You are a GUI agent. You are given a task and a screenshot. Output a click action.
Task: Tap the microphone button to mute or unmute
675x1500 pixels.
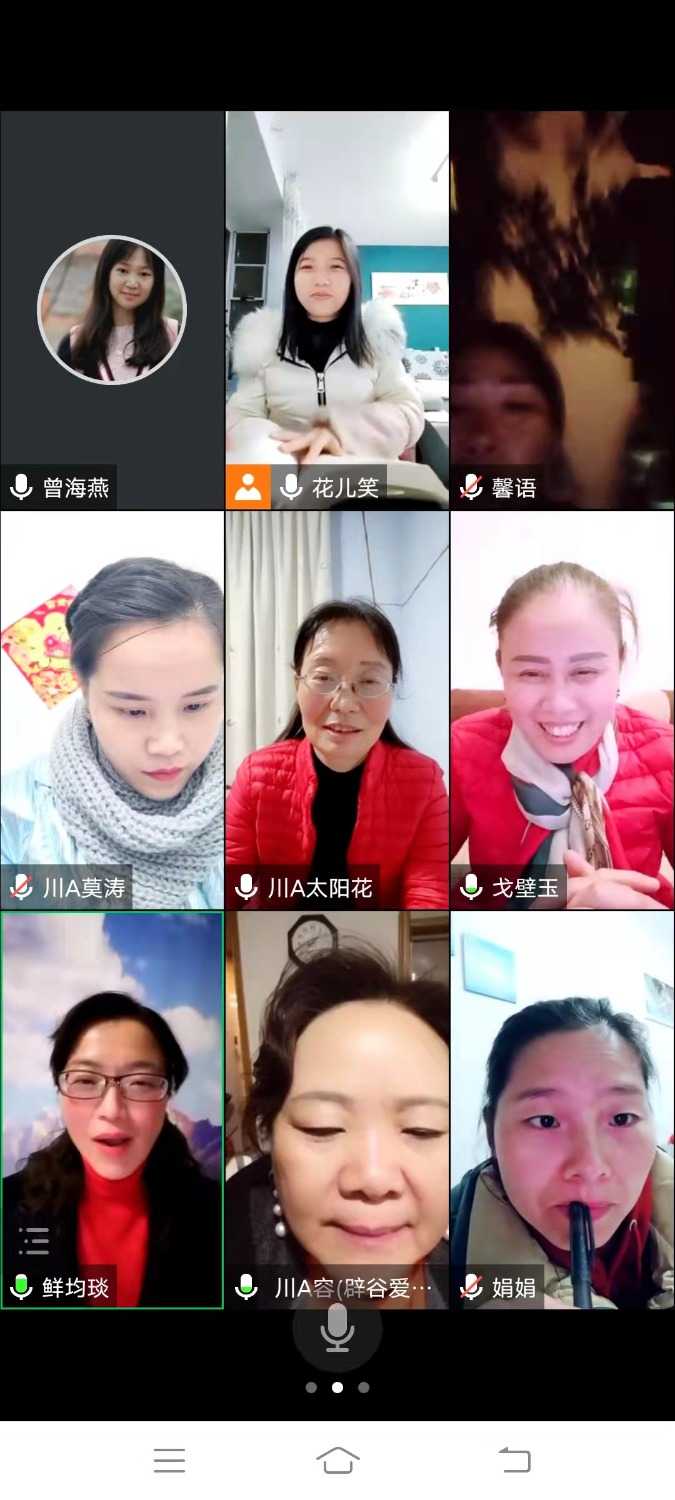(x=337, y=1329)
